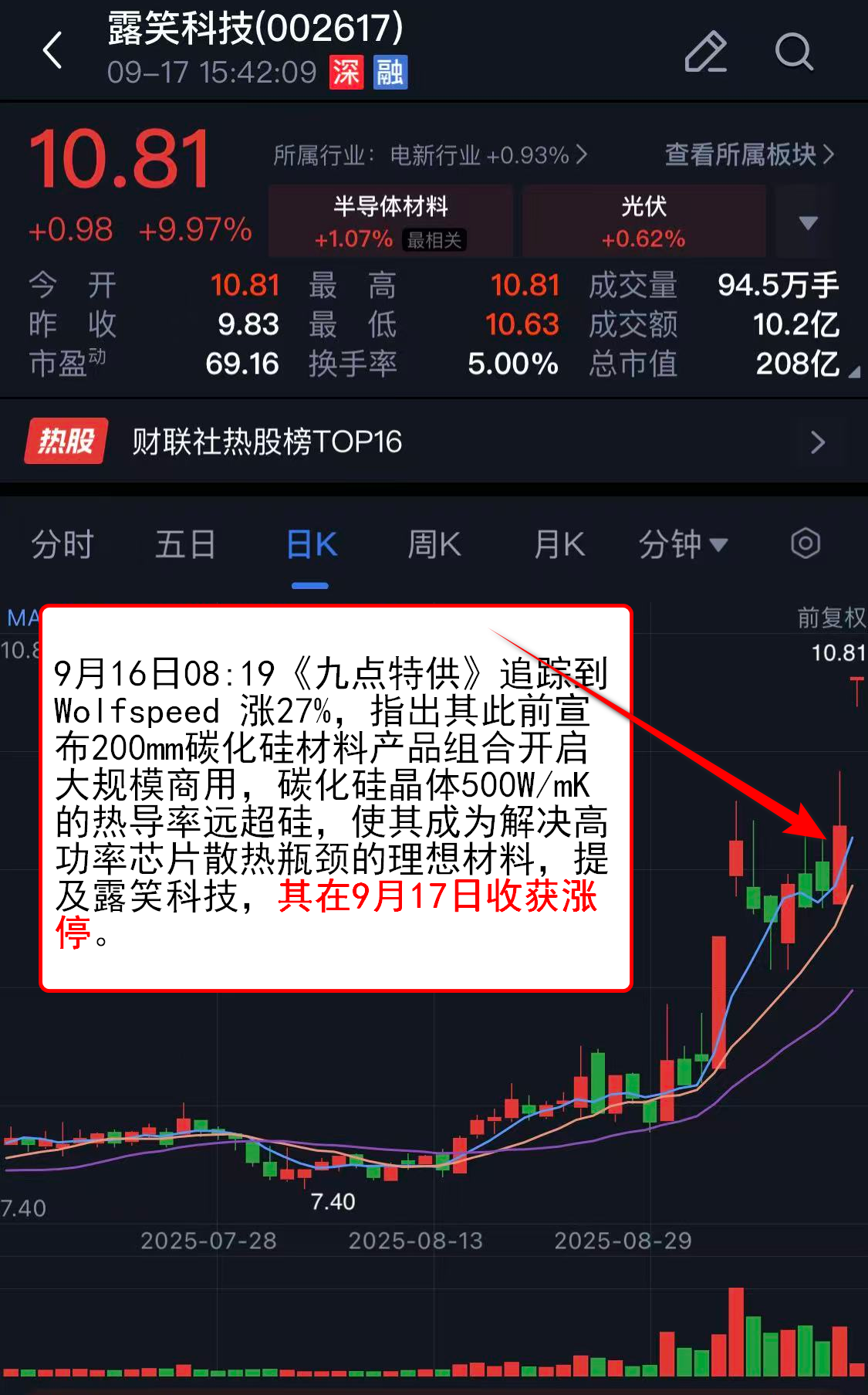868x1395 pixels.
Task: Open chart settings hexagon icon
Action: [805, 543]
